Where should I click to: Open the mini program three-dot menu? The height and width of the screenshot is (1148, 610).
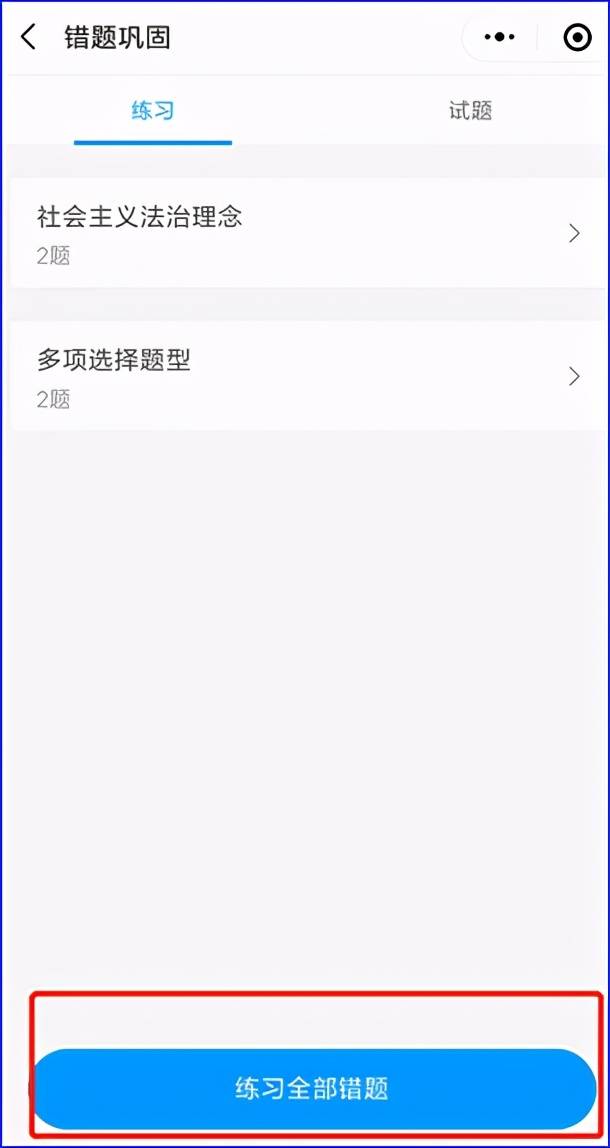point(500,37)
